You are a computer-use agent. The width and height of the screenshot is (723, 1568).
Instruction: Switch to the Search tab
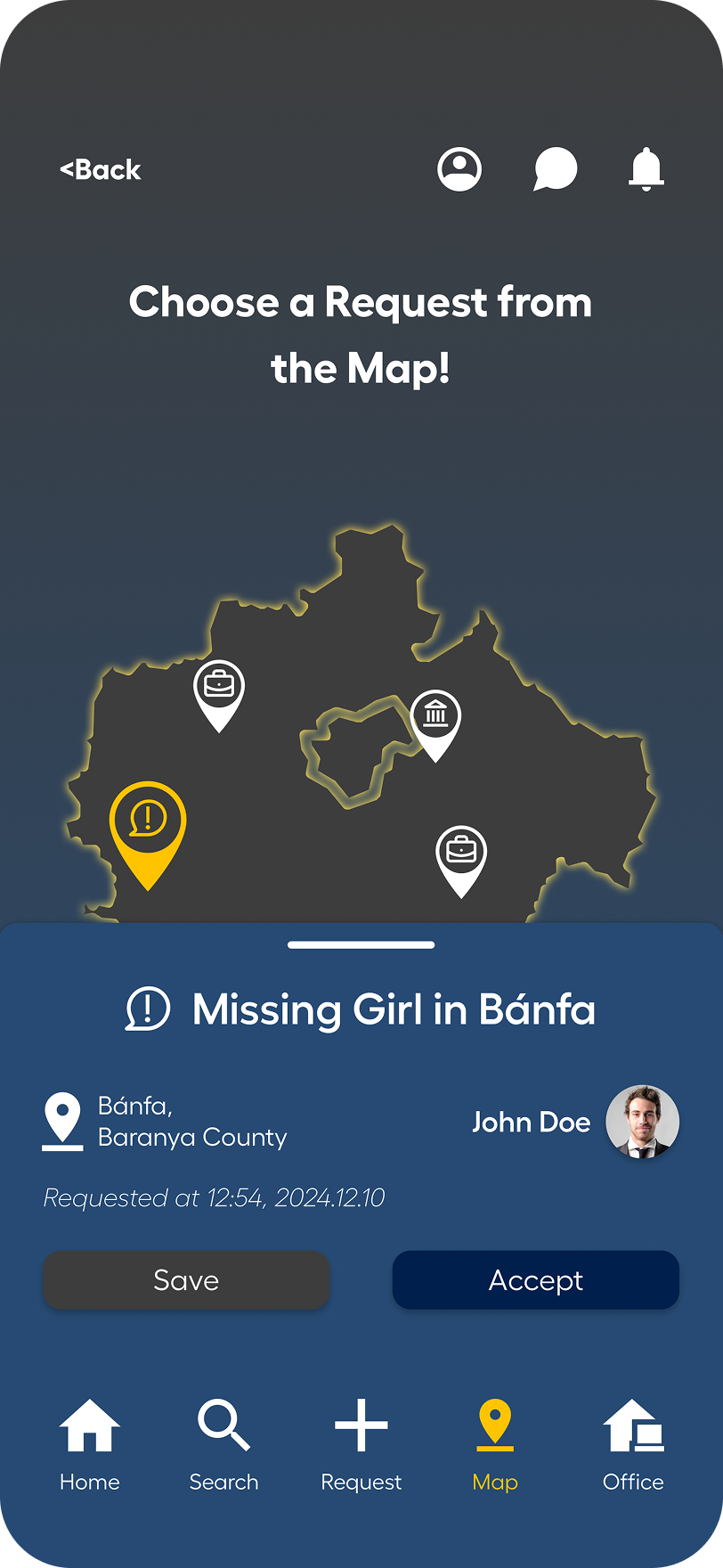223,1443
